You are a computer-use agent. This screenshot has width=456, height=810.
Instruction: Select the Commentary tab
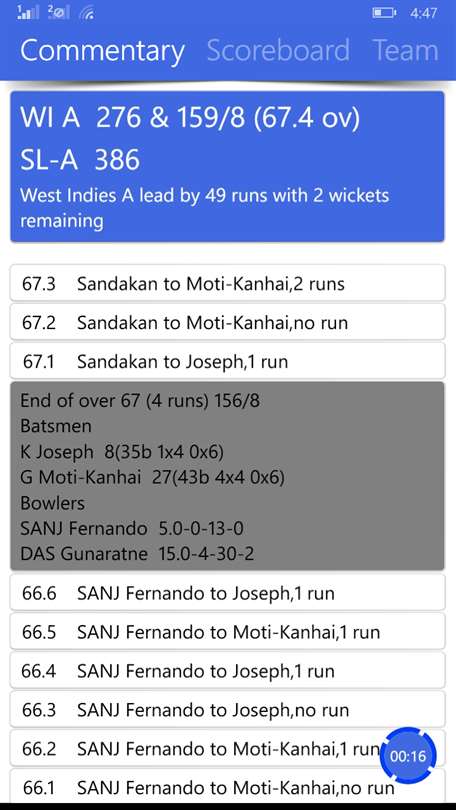[102, 51]
